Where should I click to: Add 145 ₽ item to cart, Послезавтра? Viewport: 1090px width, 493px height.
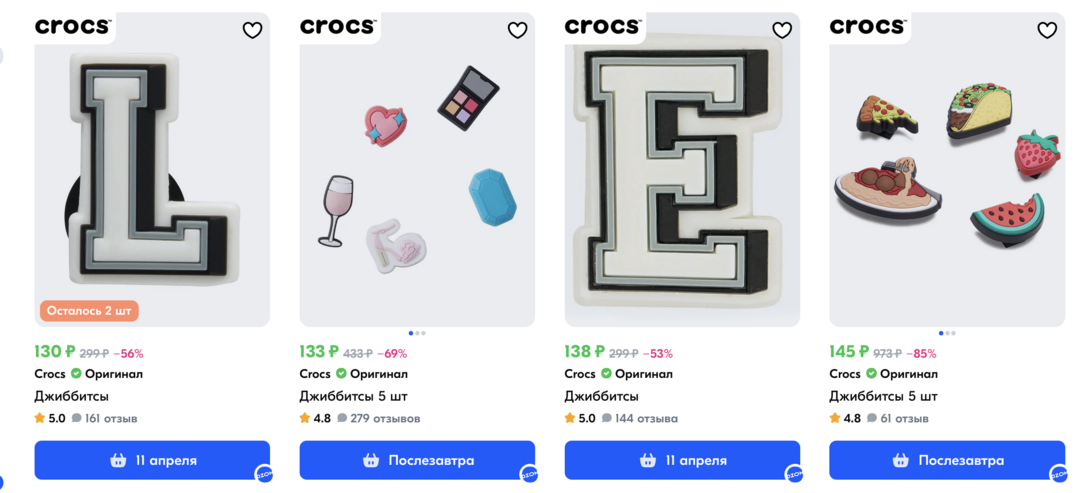click(947, 460)
